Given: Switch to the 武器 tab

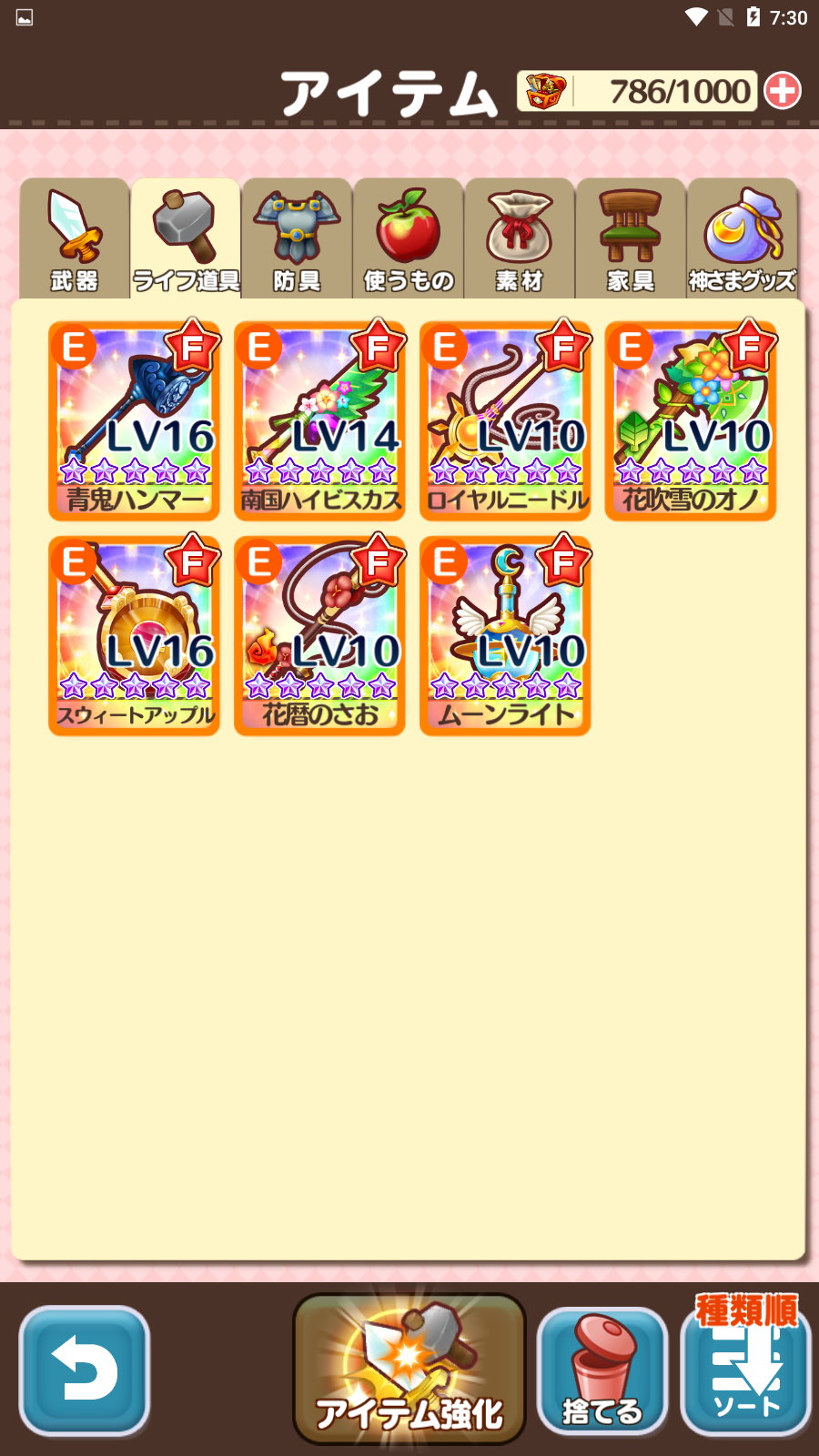Looking at the screenshot, I should click(x=75, y=239).
